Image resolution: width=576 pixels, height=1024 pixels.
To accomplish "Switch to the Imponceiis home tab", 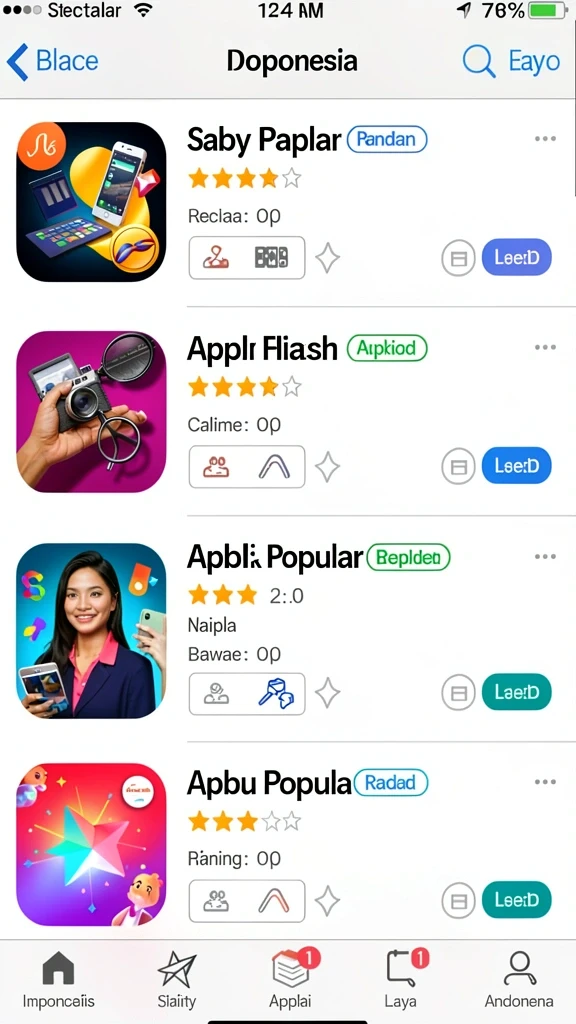I will pos(59,980).
